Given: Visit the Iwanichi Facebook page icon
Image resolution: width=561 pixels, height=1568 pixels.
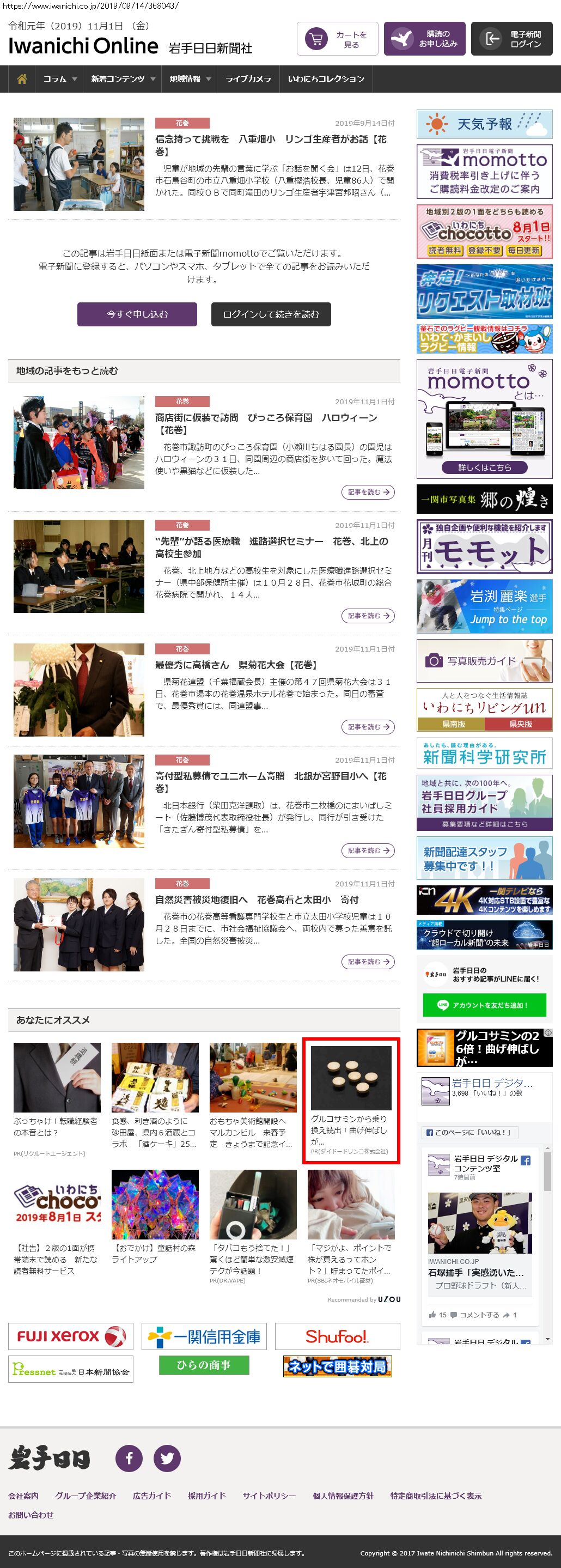Looking at the screenshot, I should (x=129, y=1458).
